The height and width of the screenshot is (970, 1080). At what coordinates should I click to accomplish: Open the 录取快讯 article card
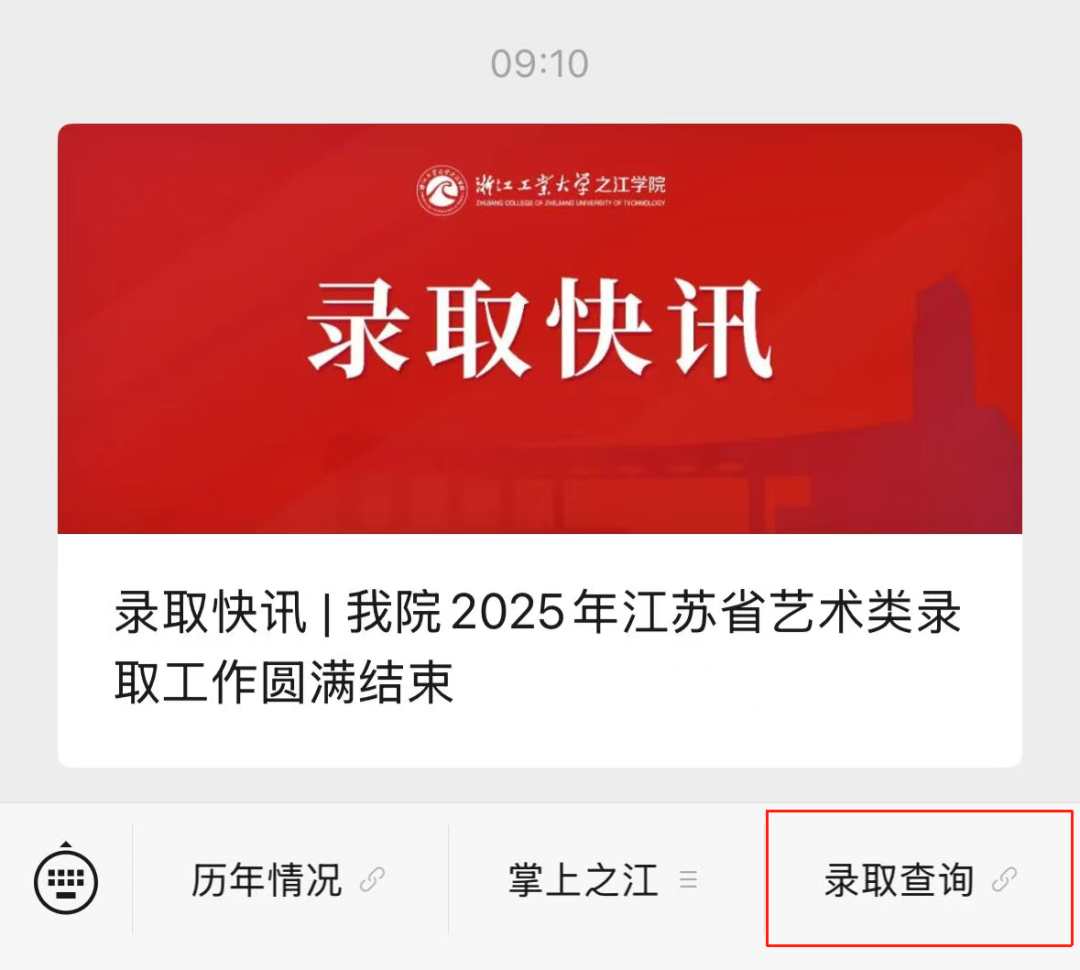[540, 445]
